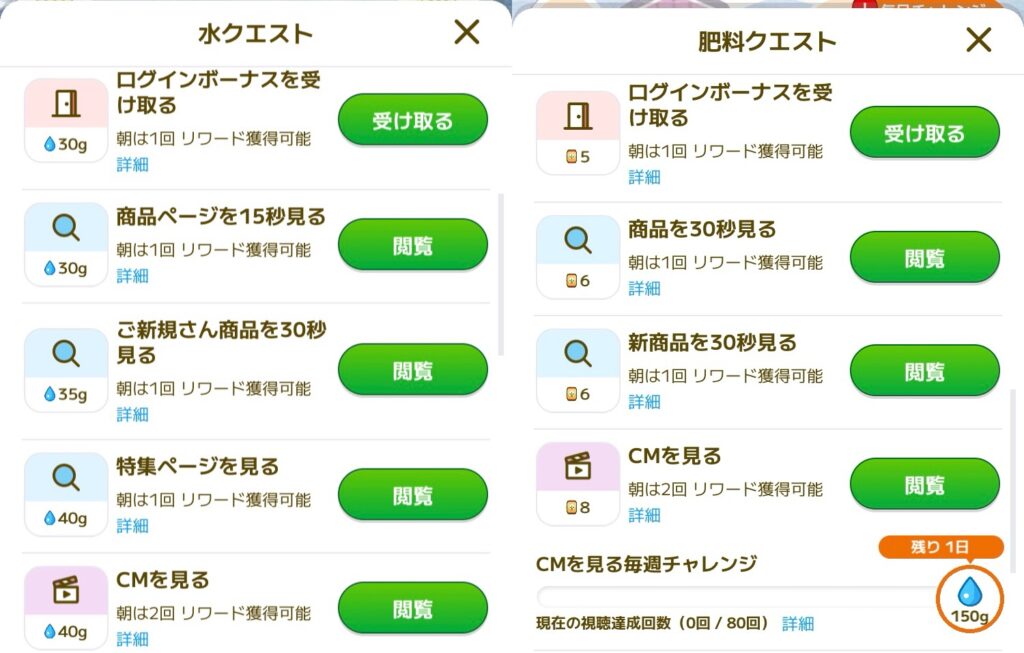Close the 水クエスト panel

point(467,33)
